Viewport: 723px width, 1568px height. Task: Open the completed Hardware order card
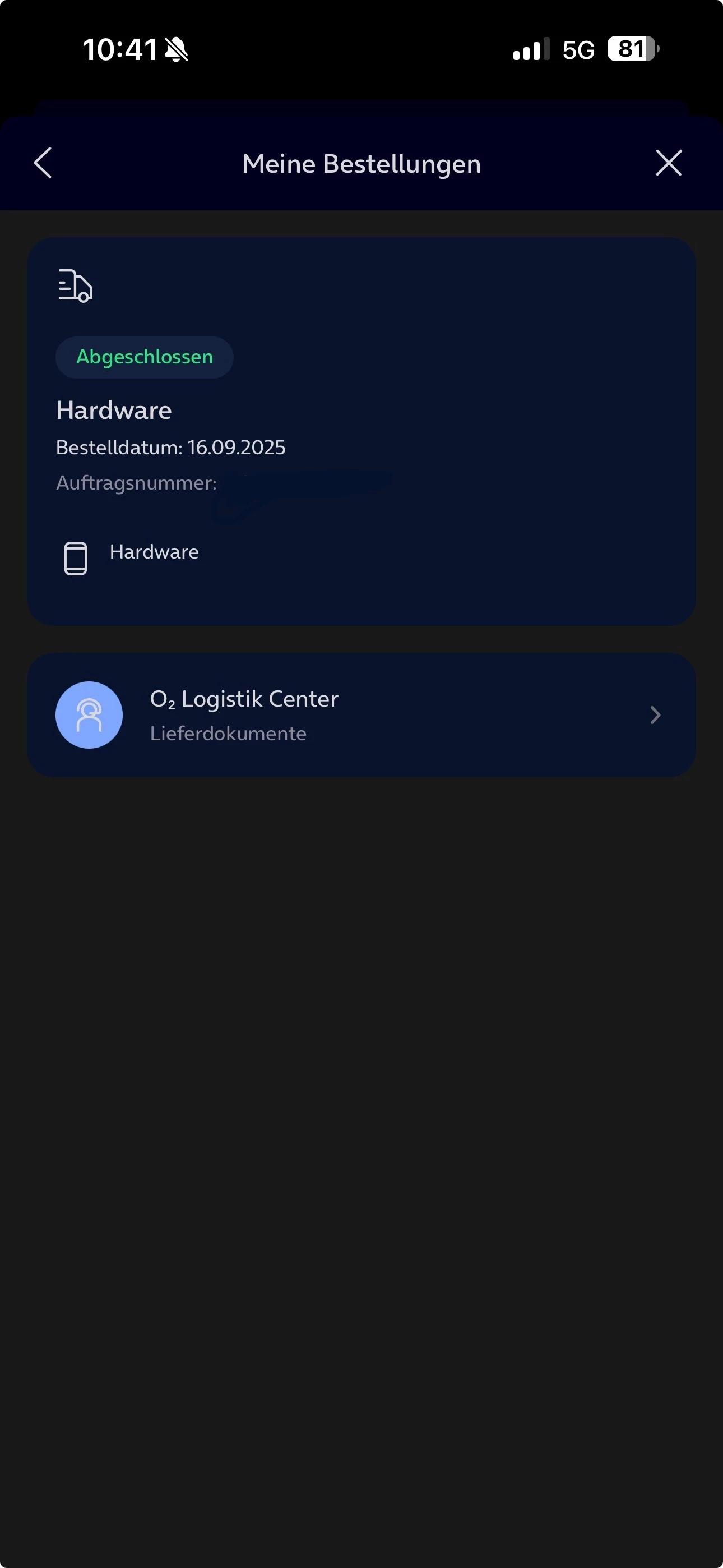pos(361,431)
